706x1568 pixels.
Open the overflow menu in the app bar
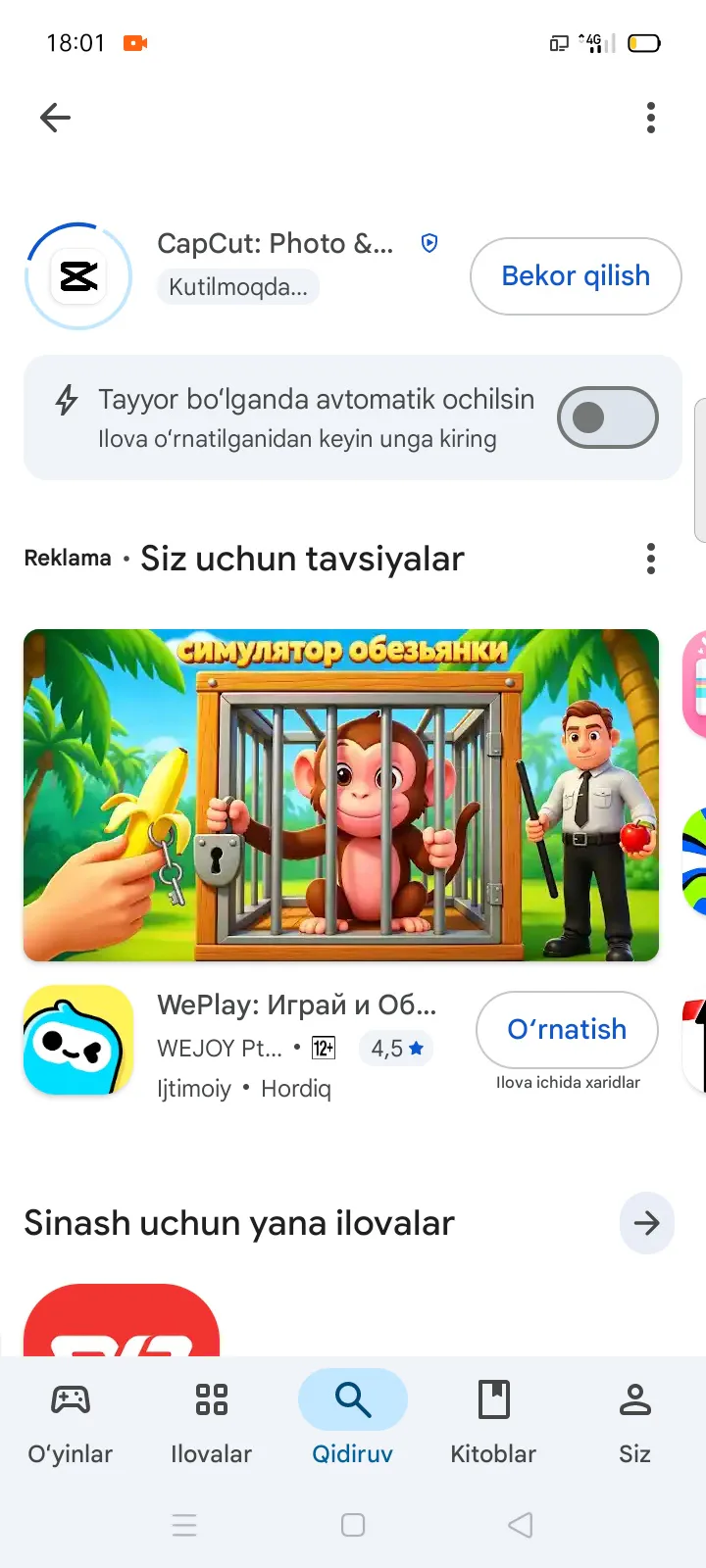click(x=650, y=118)
